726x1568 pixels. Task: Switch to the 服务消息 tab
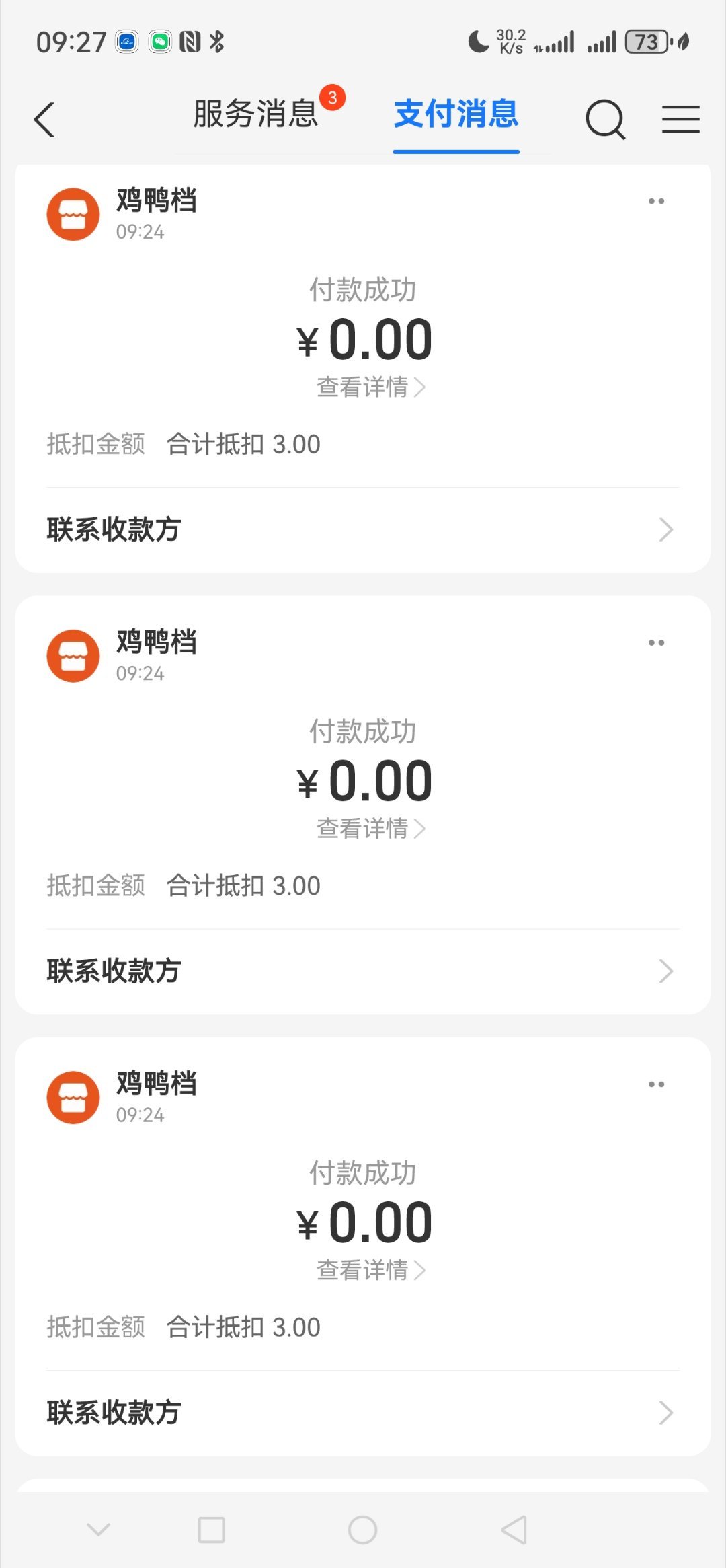coord(255,113)
